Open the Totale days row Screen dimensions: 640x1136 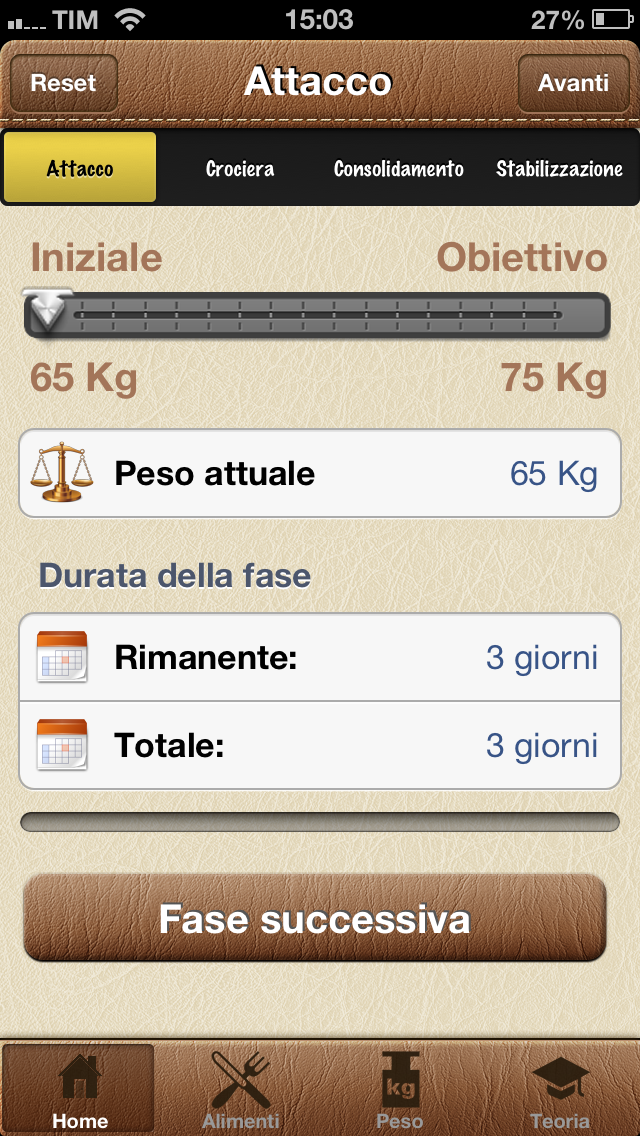tap(320, 745)
